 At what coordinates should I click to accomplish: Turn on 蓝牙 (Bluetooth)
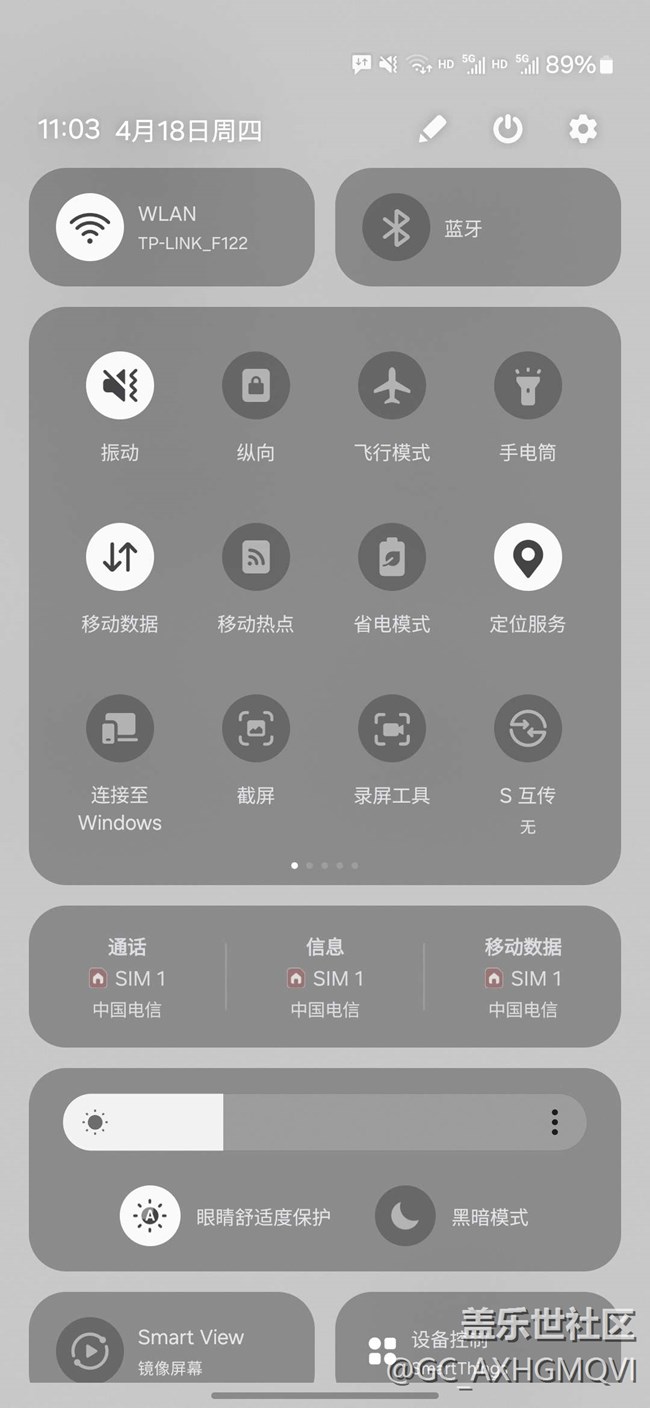pyautogui.click(x=396, y=227)
